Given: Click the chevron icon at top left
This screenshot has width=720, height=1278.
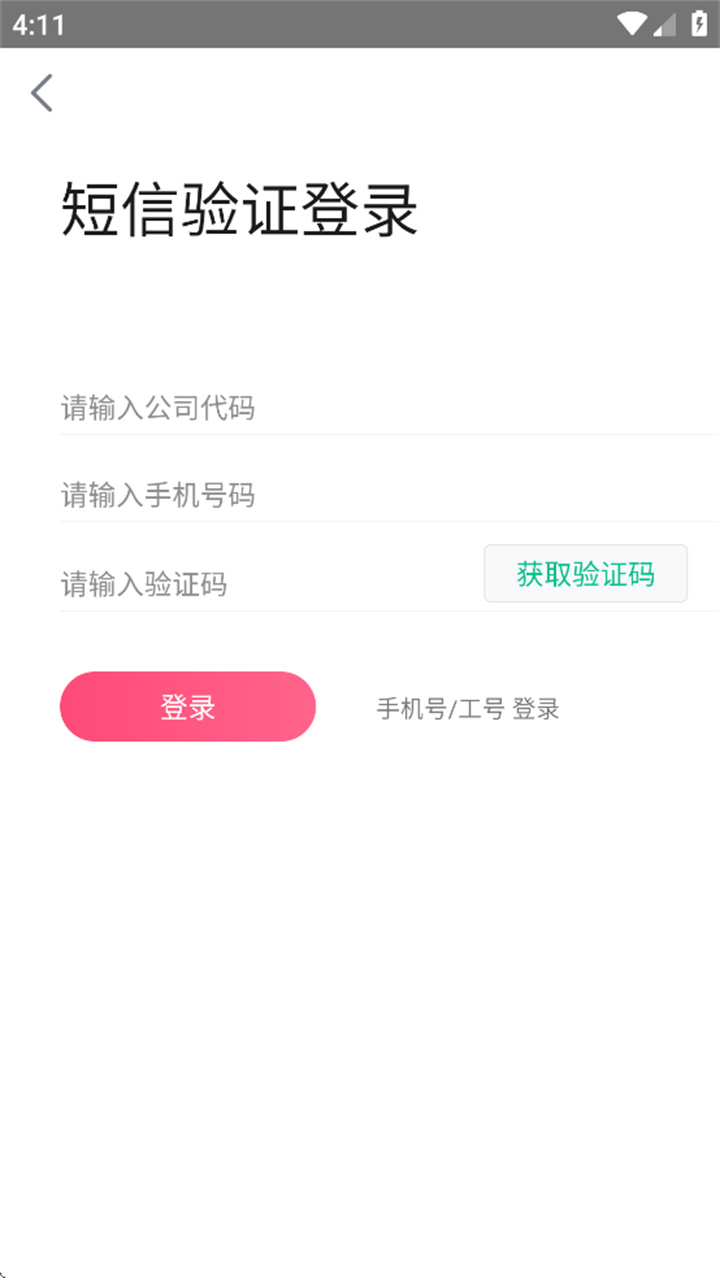Looking at the screenshot, I should tap(41, 92).
